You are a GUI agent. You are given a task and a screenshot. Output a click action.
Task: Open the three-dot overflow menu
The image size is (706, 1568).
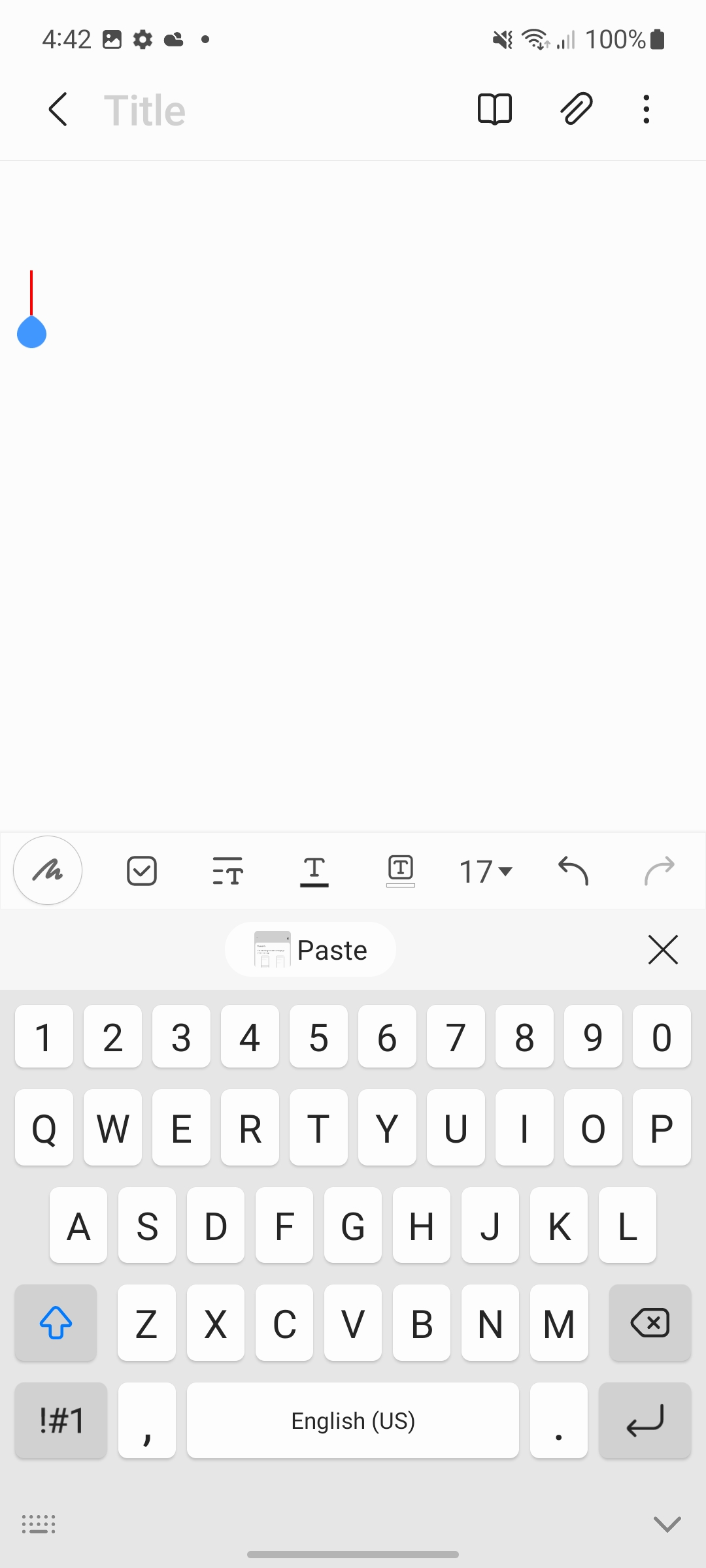coord(647,109)
